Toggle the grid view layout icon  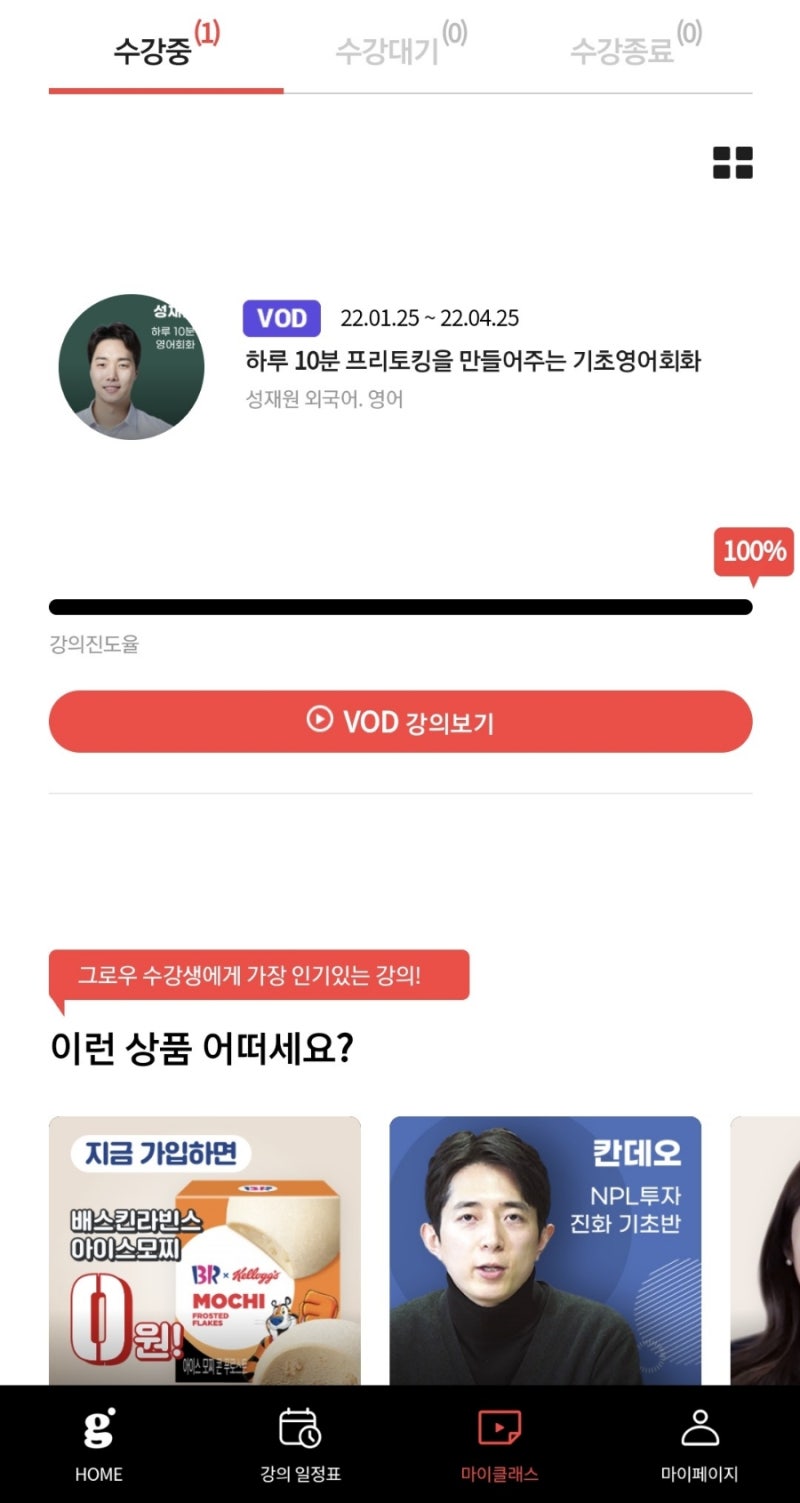(732, 163)
